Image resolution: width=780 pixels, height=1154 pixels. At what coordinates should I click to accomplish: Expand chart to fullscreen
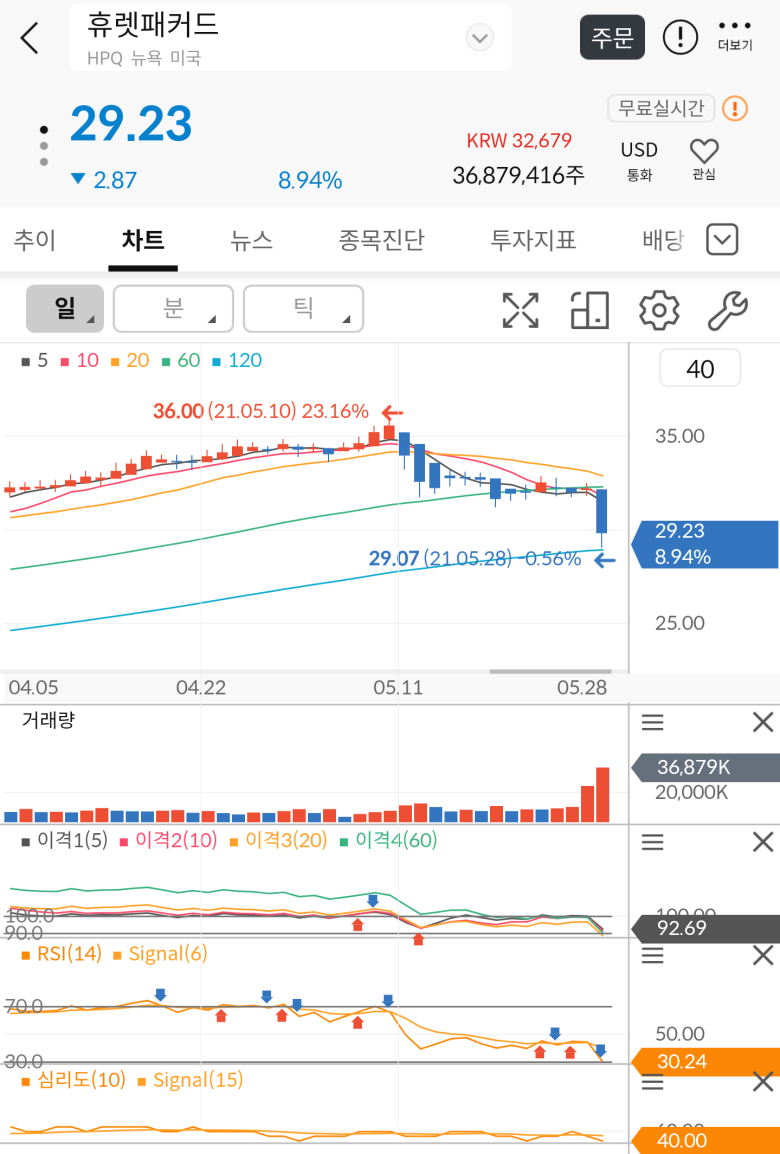point(520,311)
